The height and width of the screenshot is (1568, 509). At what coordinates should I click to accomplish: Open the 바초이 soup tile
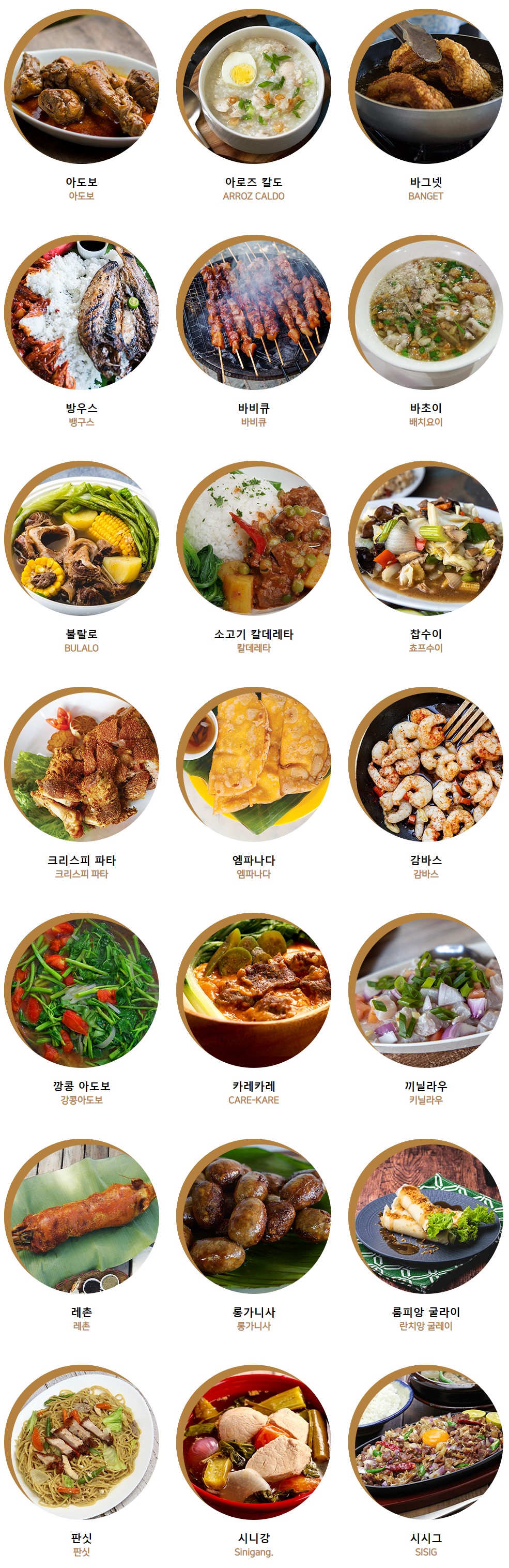click(426, 312)
